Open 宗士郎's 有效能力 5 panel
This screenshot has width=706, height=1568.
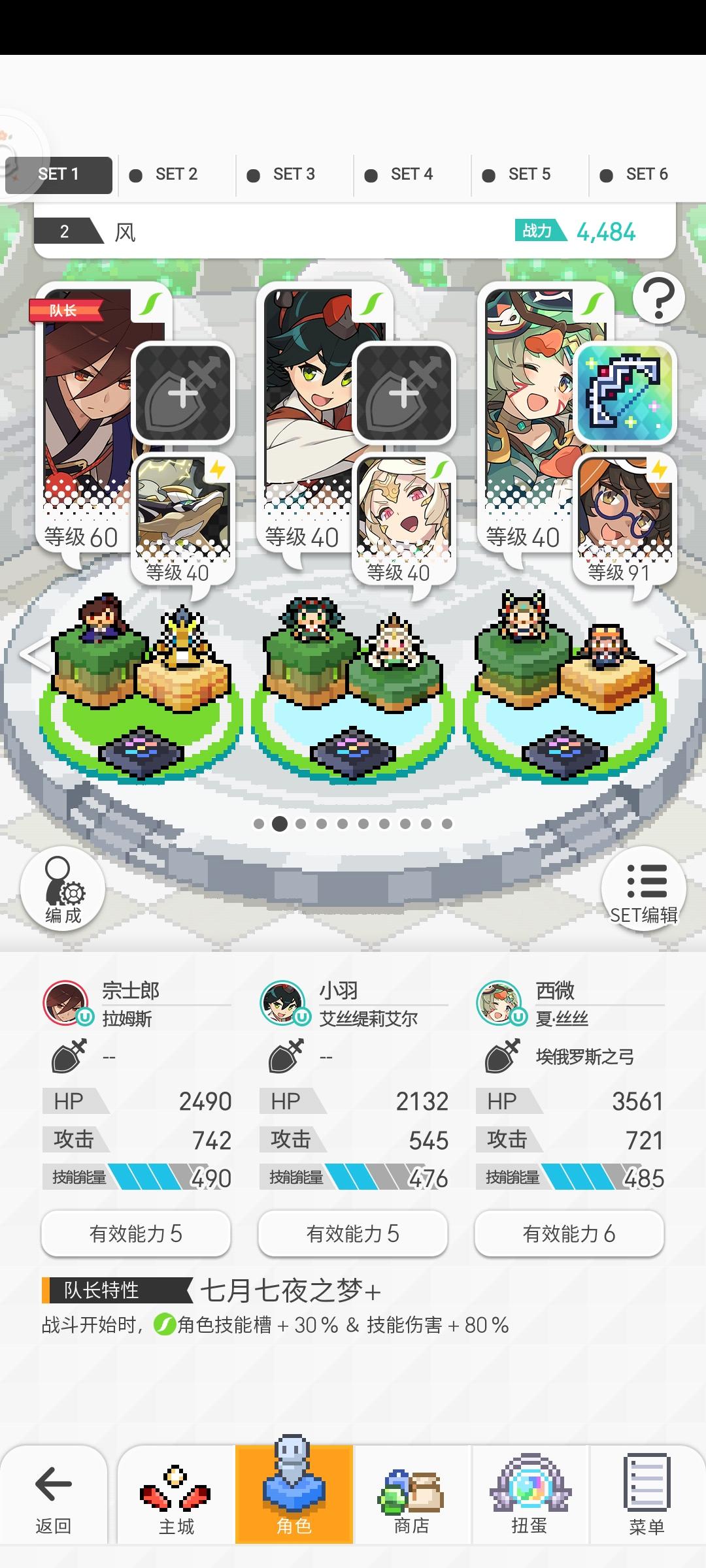[135, 1233]
